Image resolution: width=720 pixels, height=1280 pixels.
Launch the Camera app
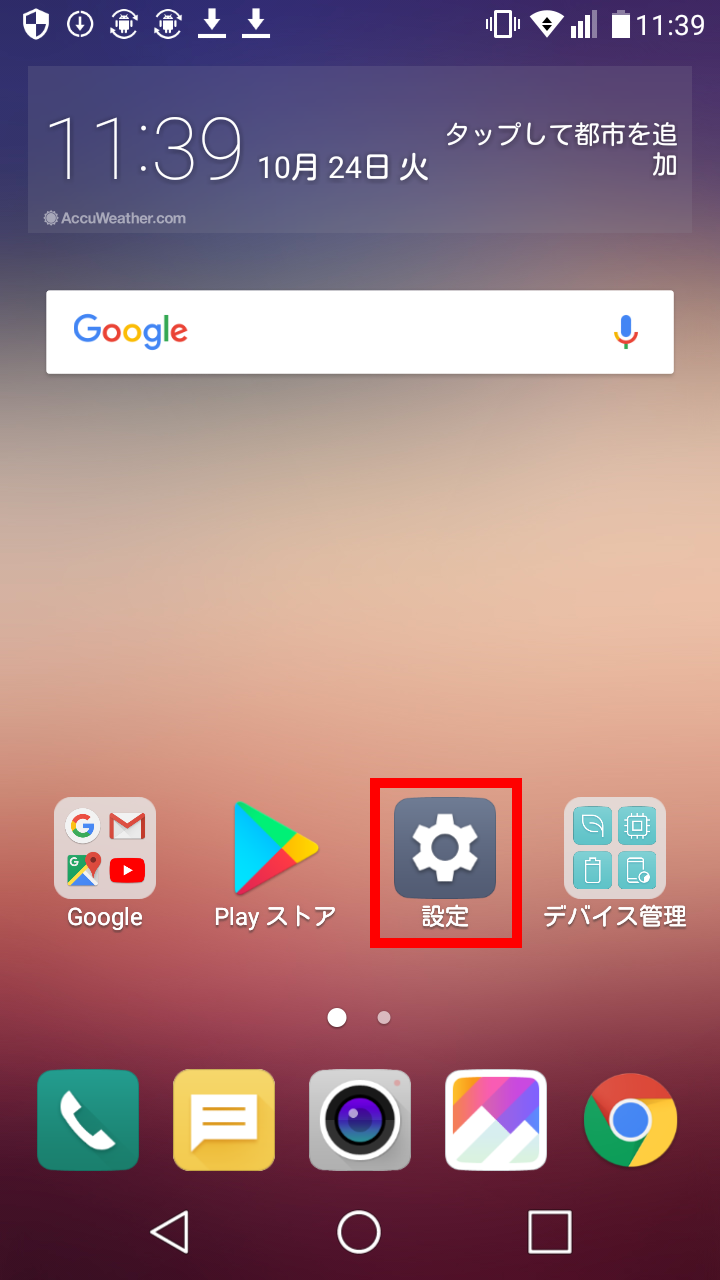click(x=360, y=1120)
